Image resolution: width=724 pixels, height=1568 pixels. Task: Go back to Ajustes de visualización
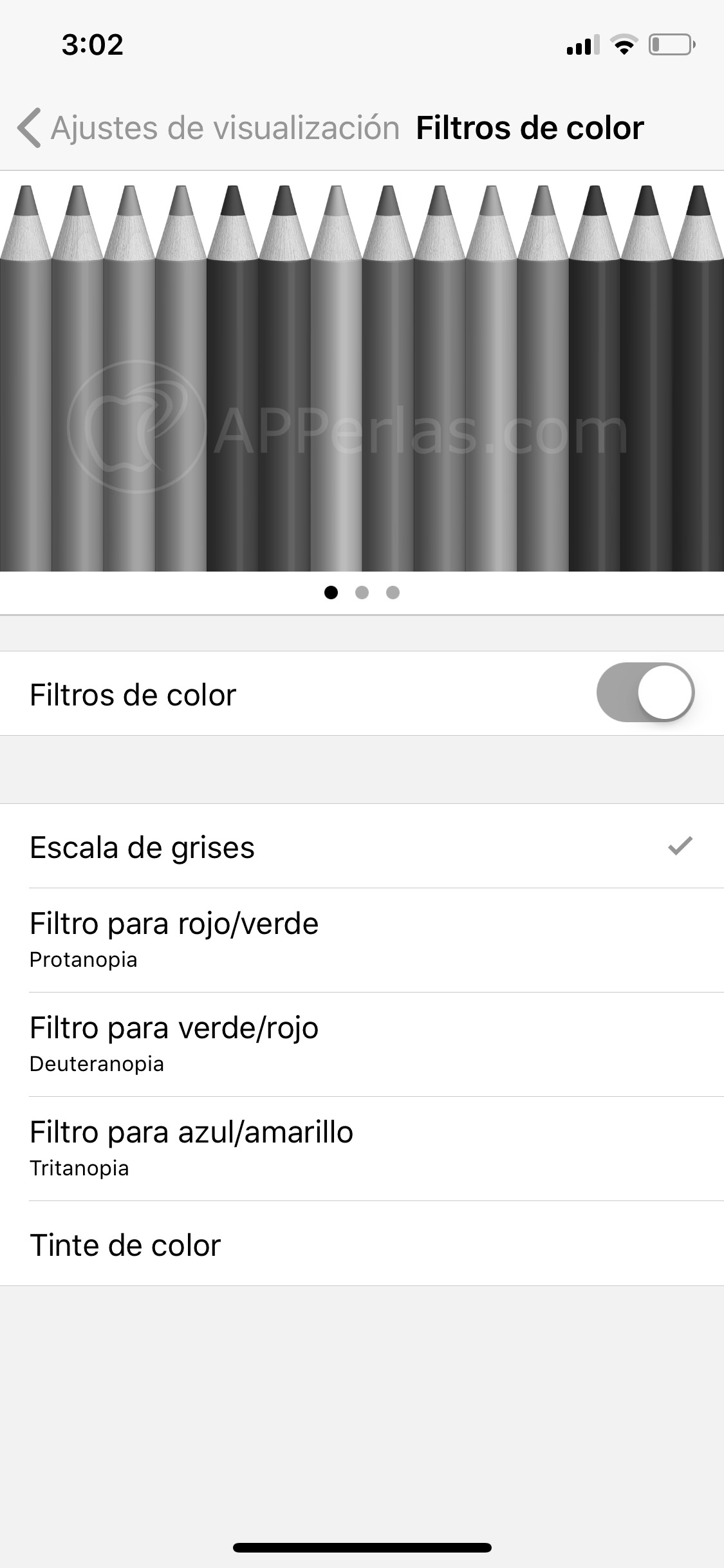point(206,127)
